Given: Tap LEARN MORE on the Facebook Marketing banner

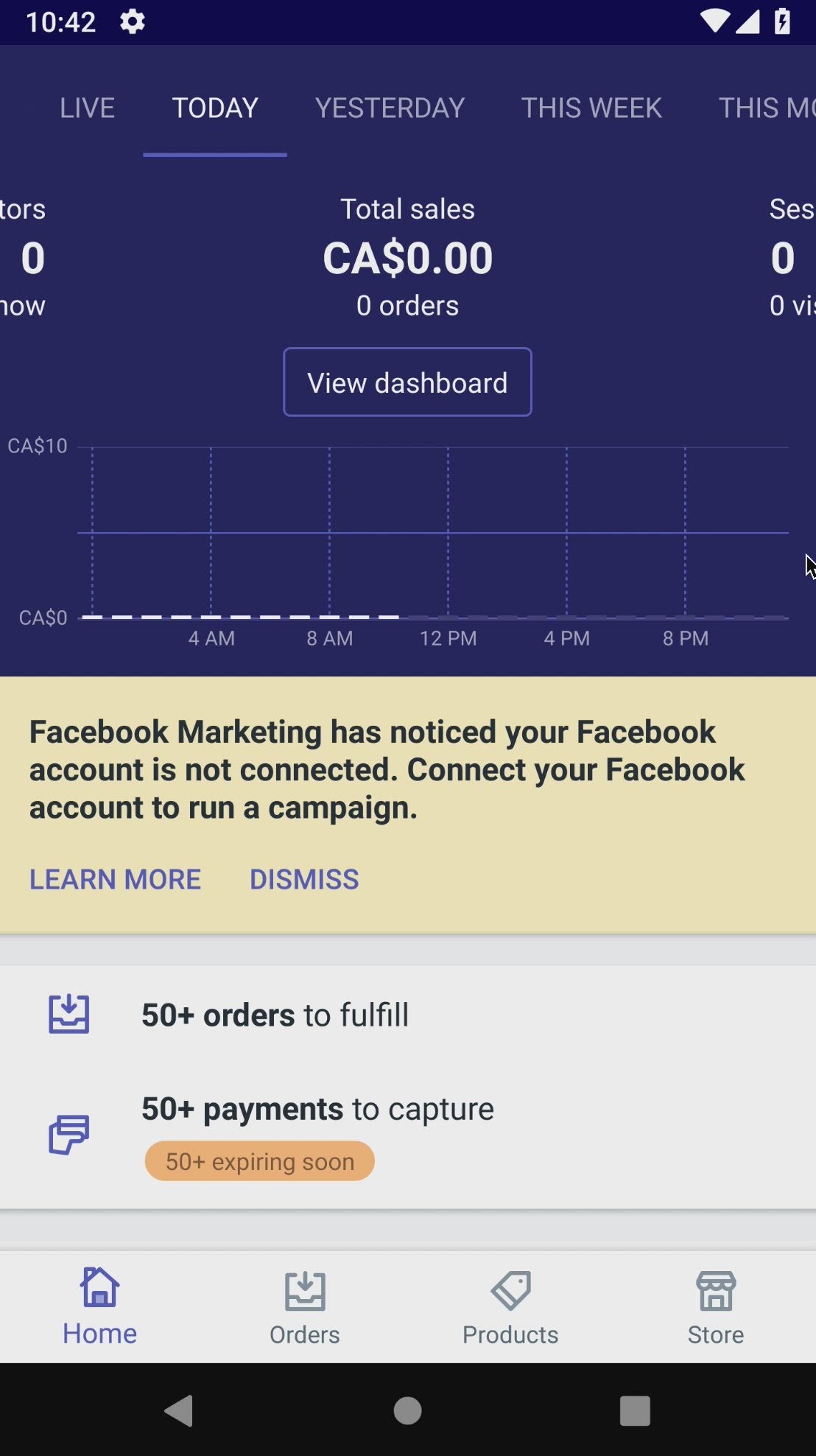Looking at the screenshot, I should (115, 879).
